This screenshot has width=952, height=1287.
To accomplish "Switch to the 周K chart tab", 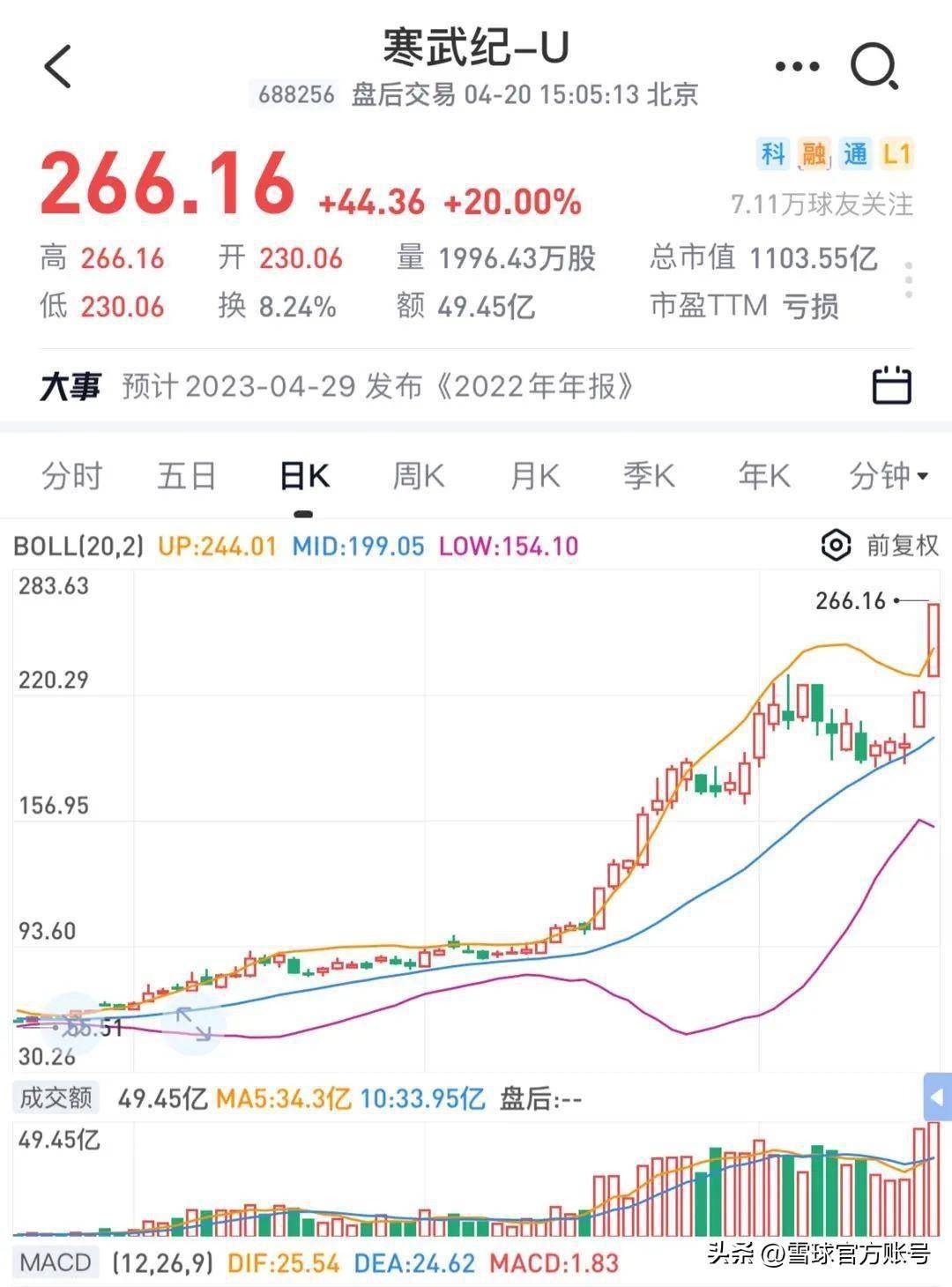I will pyautogui.click(x=418, y=477).
